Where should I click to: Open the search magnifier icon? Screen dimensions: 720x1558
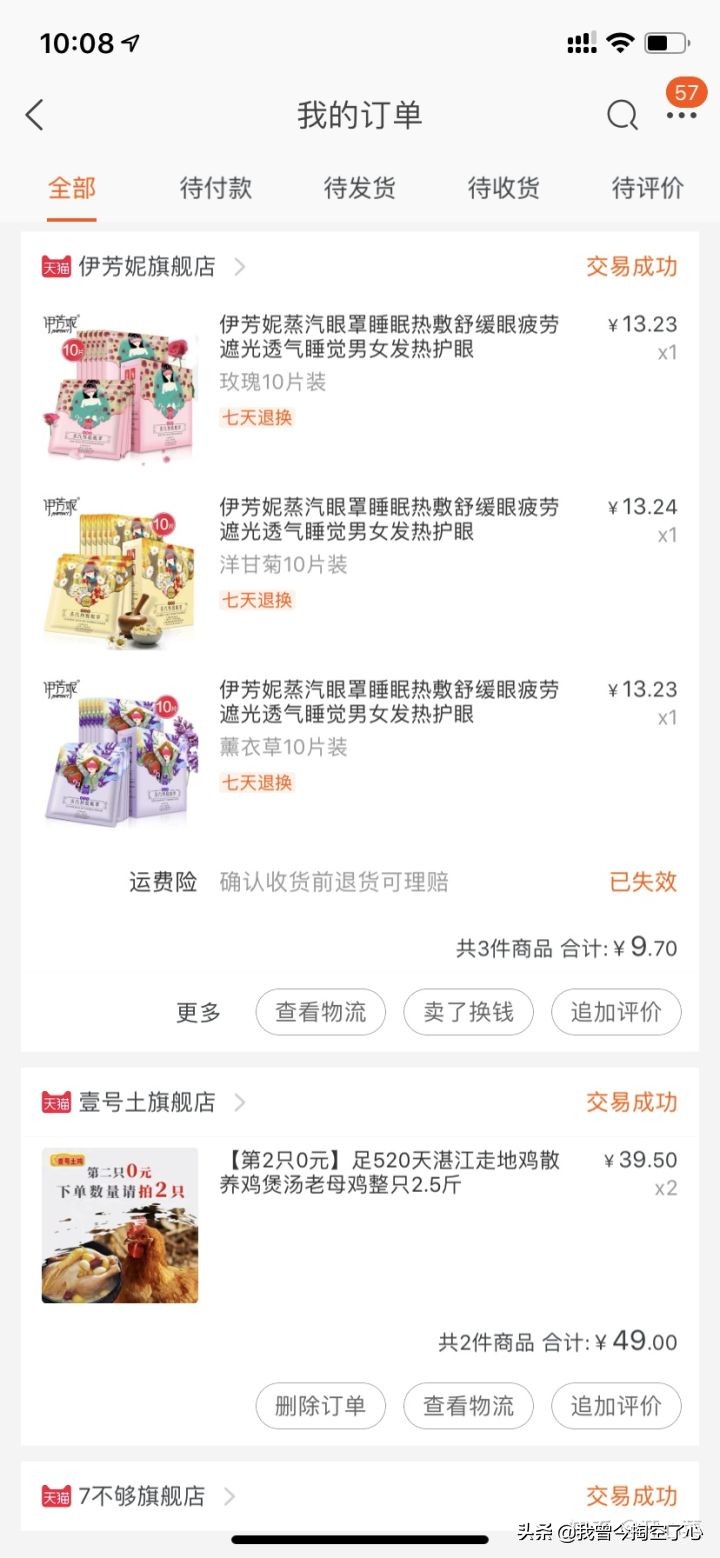point(622,115)
